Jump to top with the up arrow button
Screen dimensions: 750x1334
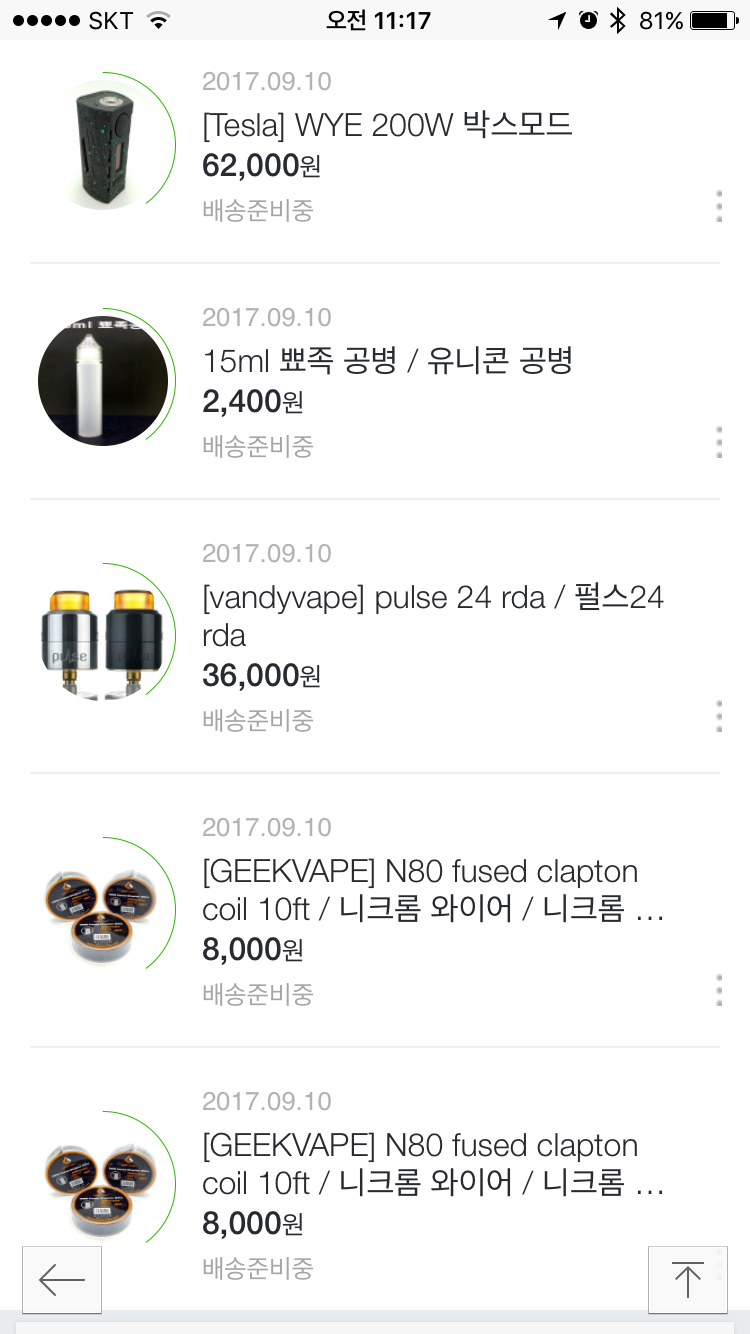(687, 1279)
